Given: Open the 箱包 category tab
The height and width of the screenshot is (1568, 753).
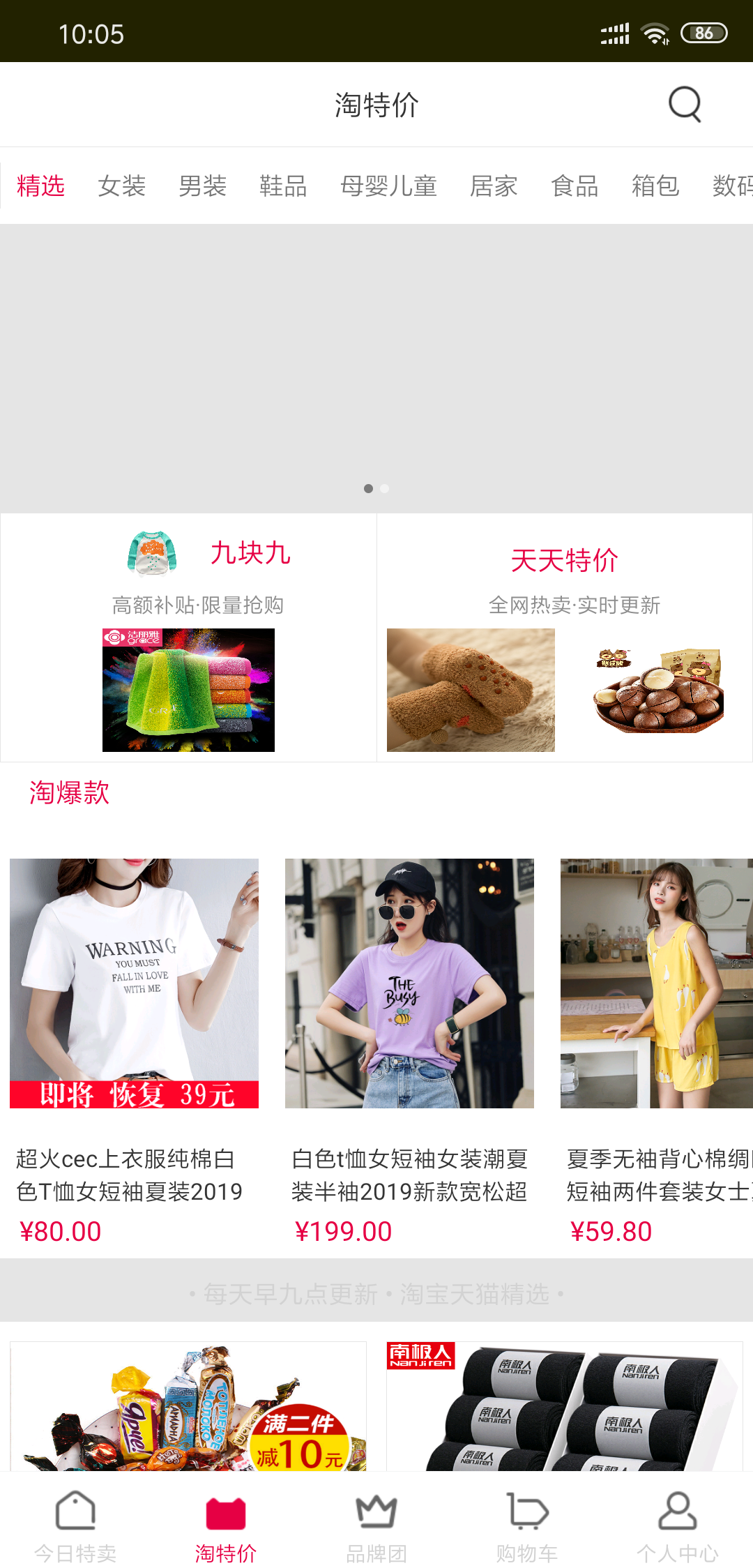Looking at the screenshot, I should click(x=655, y=186).
